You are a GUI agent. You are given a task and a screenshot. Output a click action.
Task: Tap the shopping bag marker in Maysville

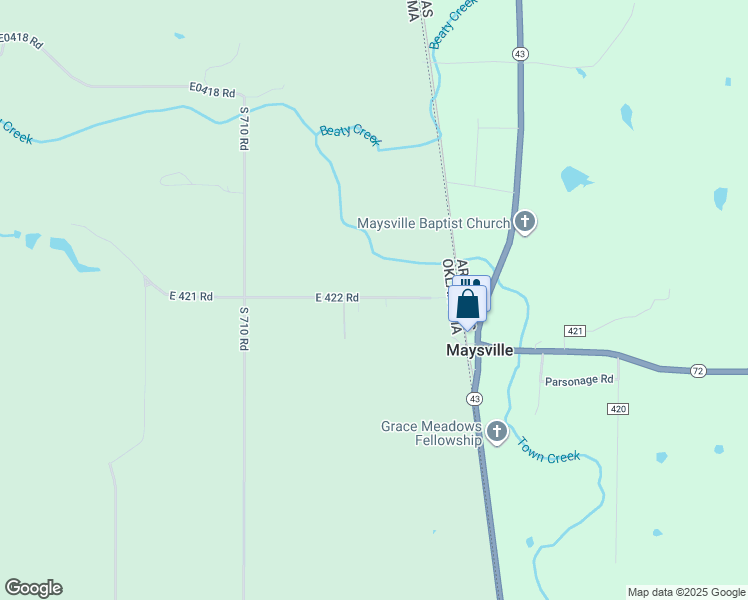[468, 304]
